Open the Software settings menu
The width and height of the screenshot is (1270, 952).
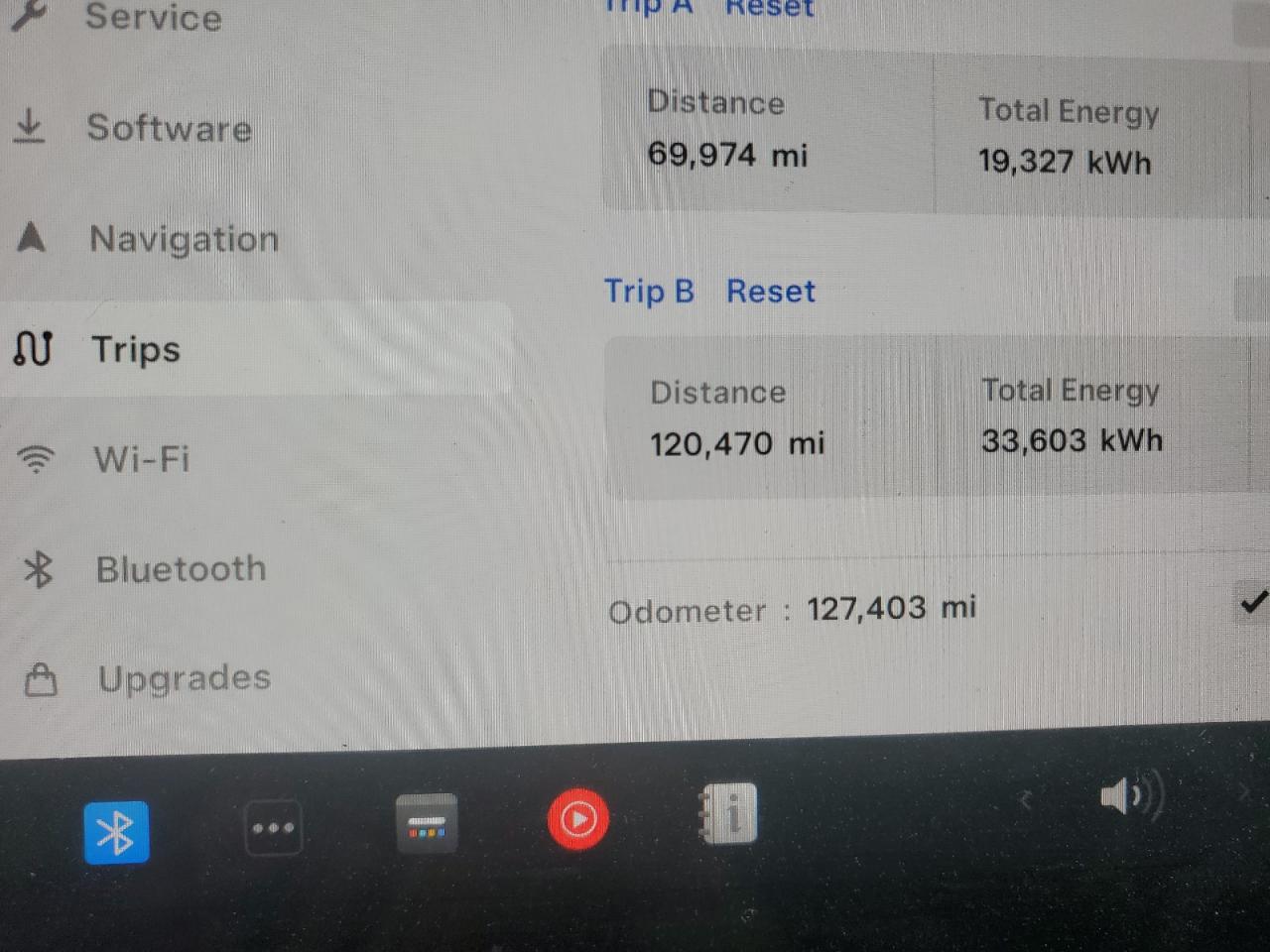coord(168,128)
